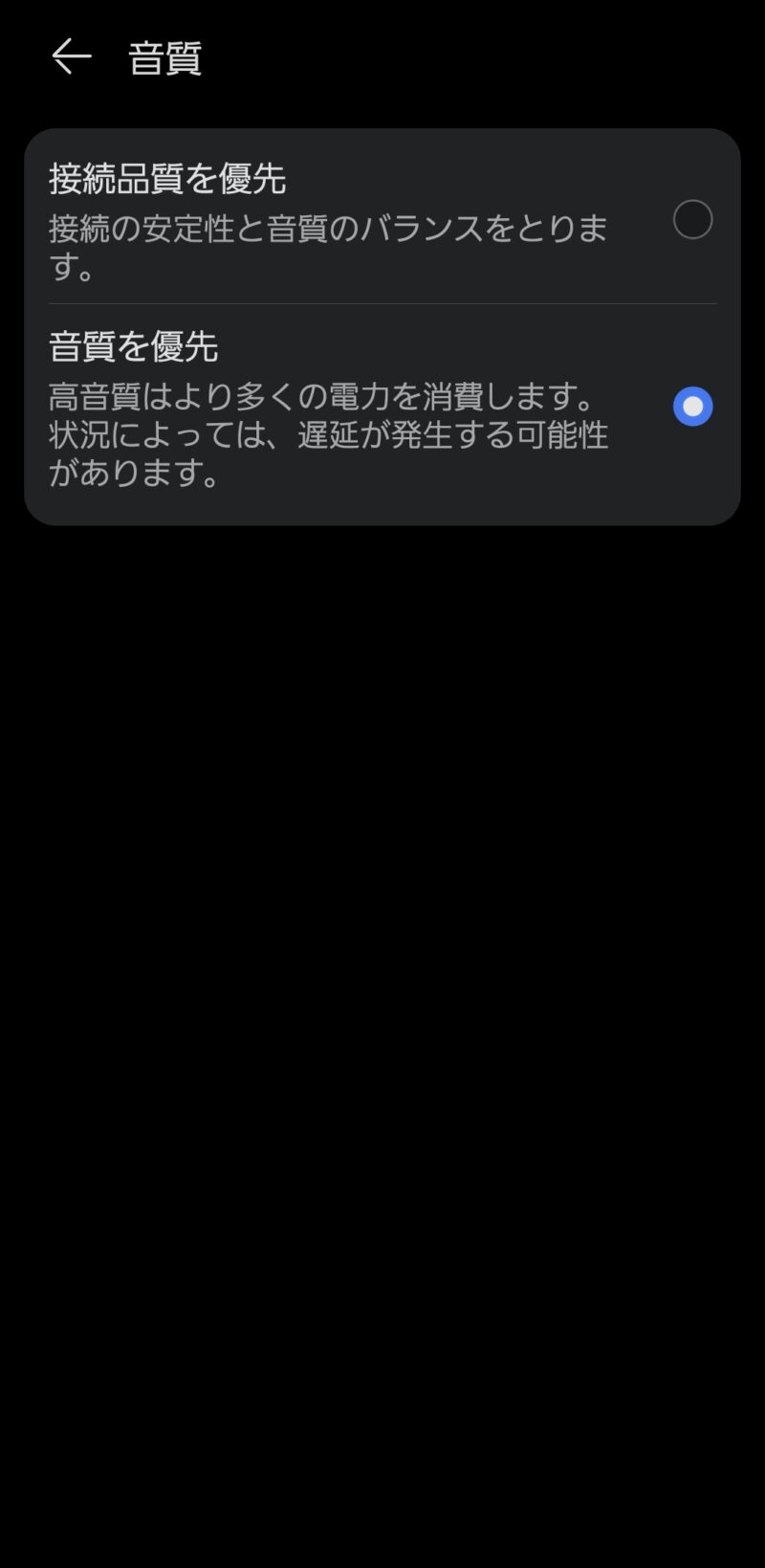Choose the 音質を優先 option

[x=692, y=407]
